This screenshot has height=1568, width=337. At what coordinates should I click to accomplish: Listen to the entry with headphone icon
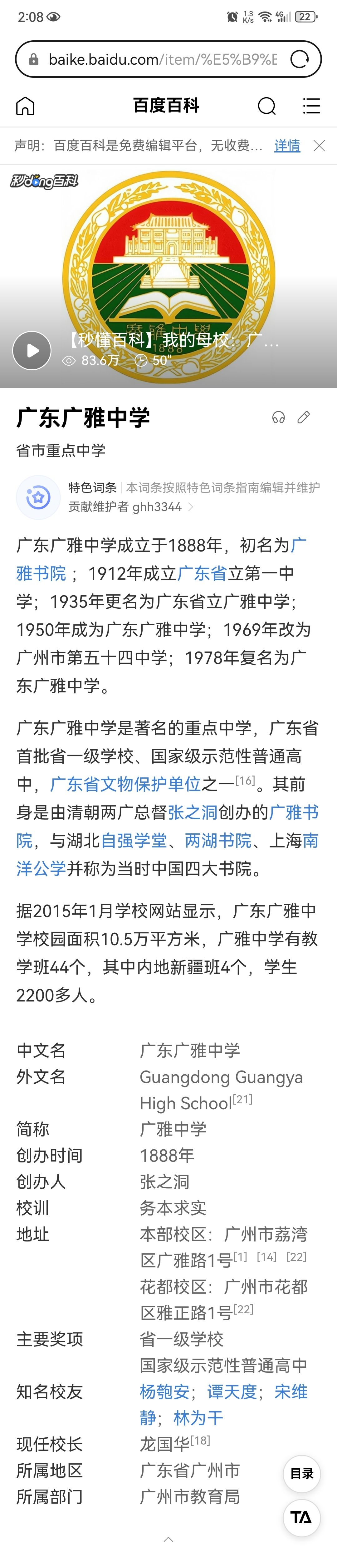pyautogui.click(x=279, y=417)
